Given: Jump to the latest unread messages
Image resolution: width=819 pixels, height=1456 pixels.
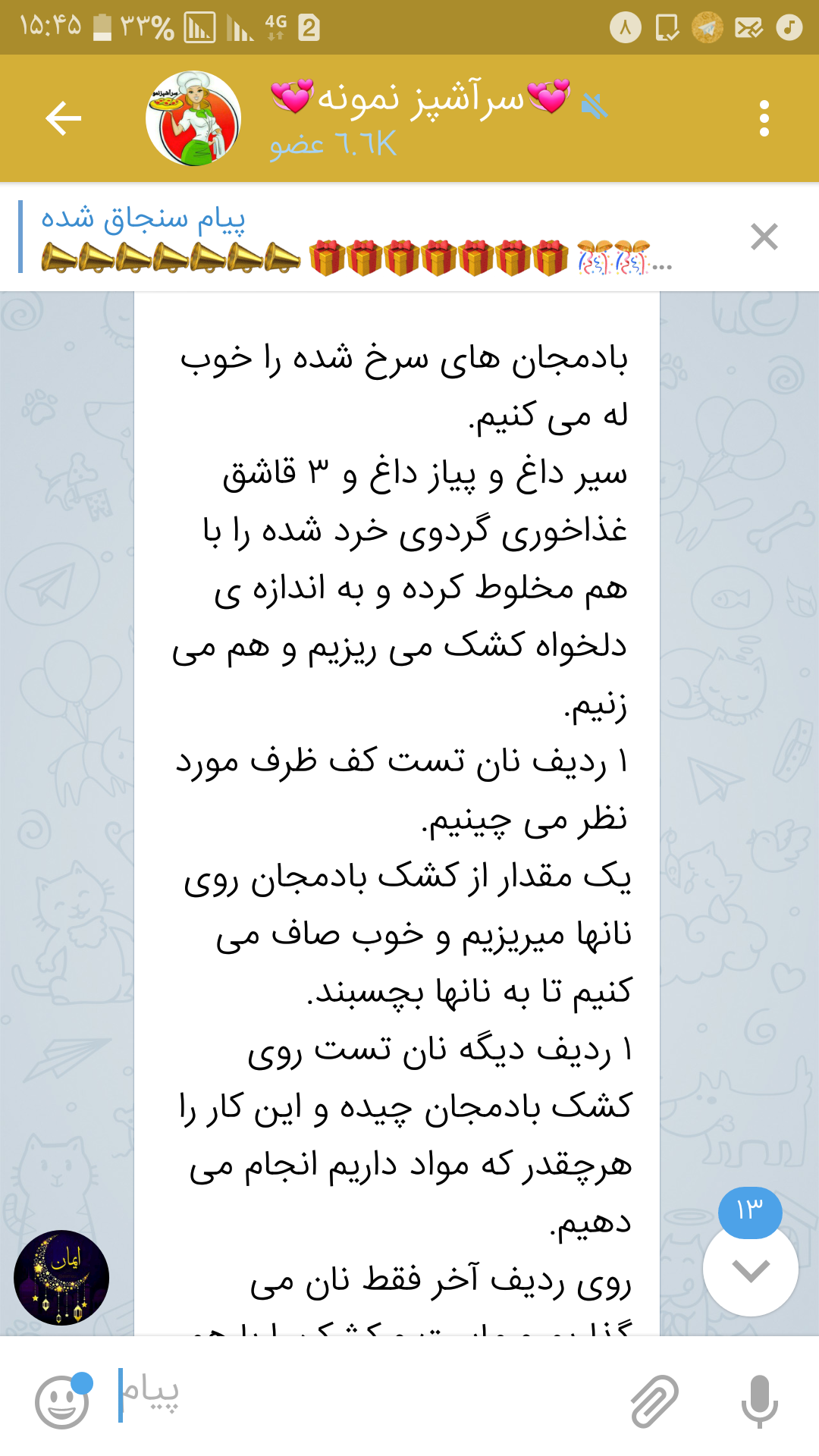Looking at the screenshot, I should (x=750, y=1269).
